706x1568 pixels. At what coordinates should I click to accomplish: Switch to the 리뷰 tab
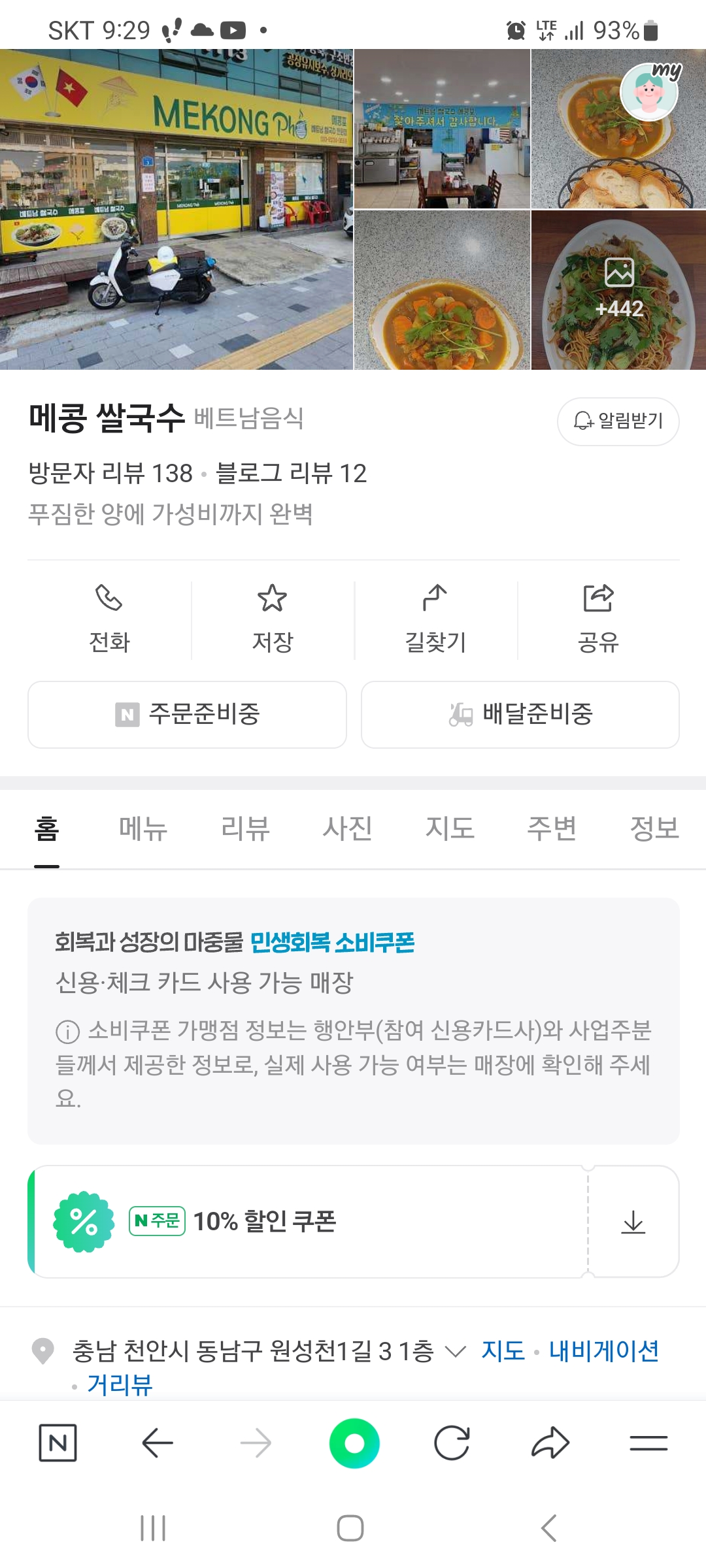pos(245,828)
